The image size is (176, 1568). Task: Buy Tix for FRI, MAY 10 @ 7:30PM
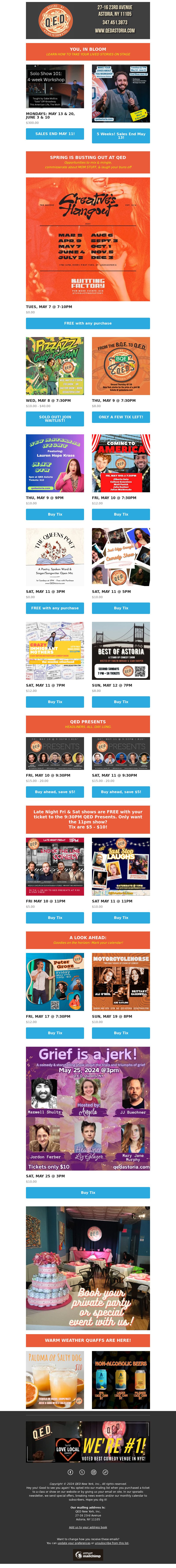[x=121, y=514]
